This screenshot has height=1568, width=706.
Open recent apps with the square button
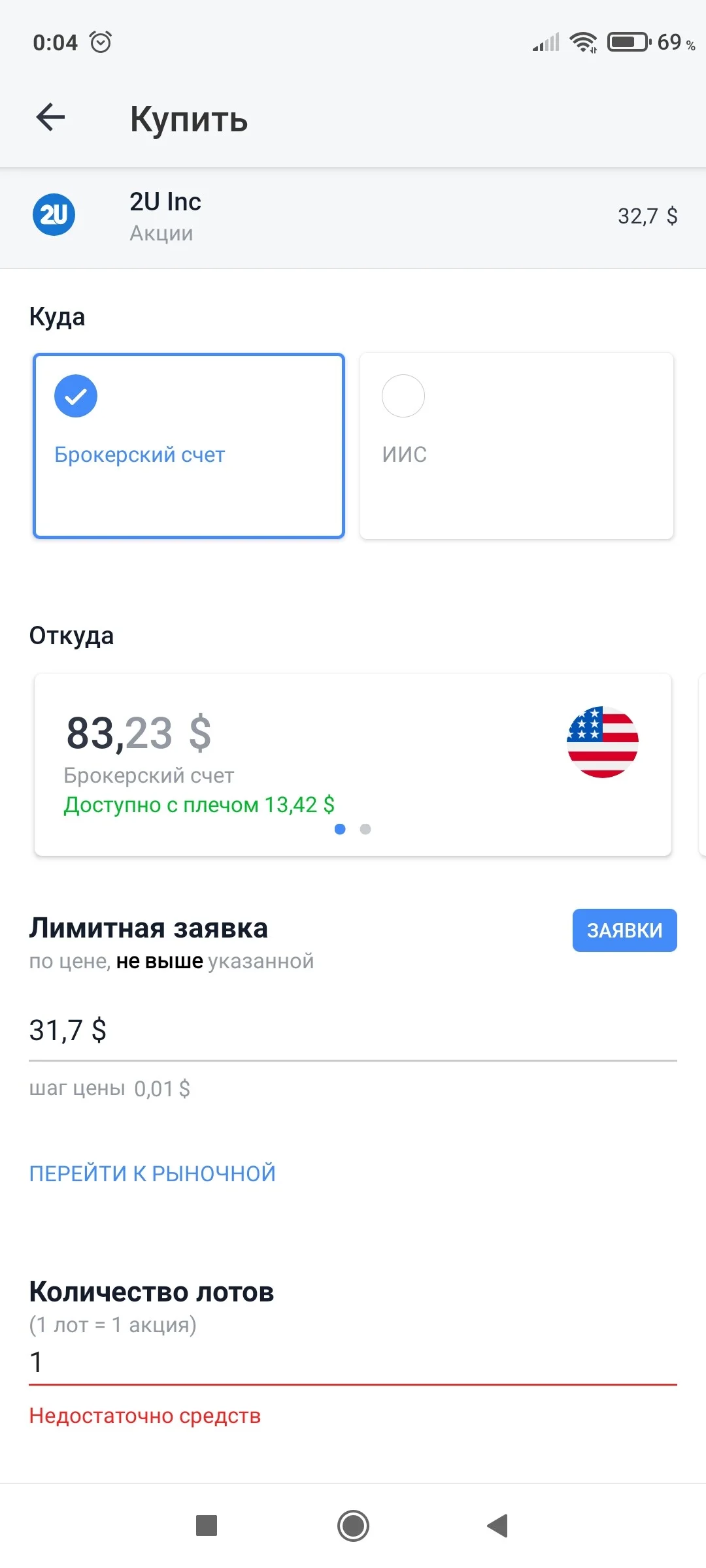coord(207,1526)
